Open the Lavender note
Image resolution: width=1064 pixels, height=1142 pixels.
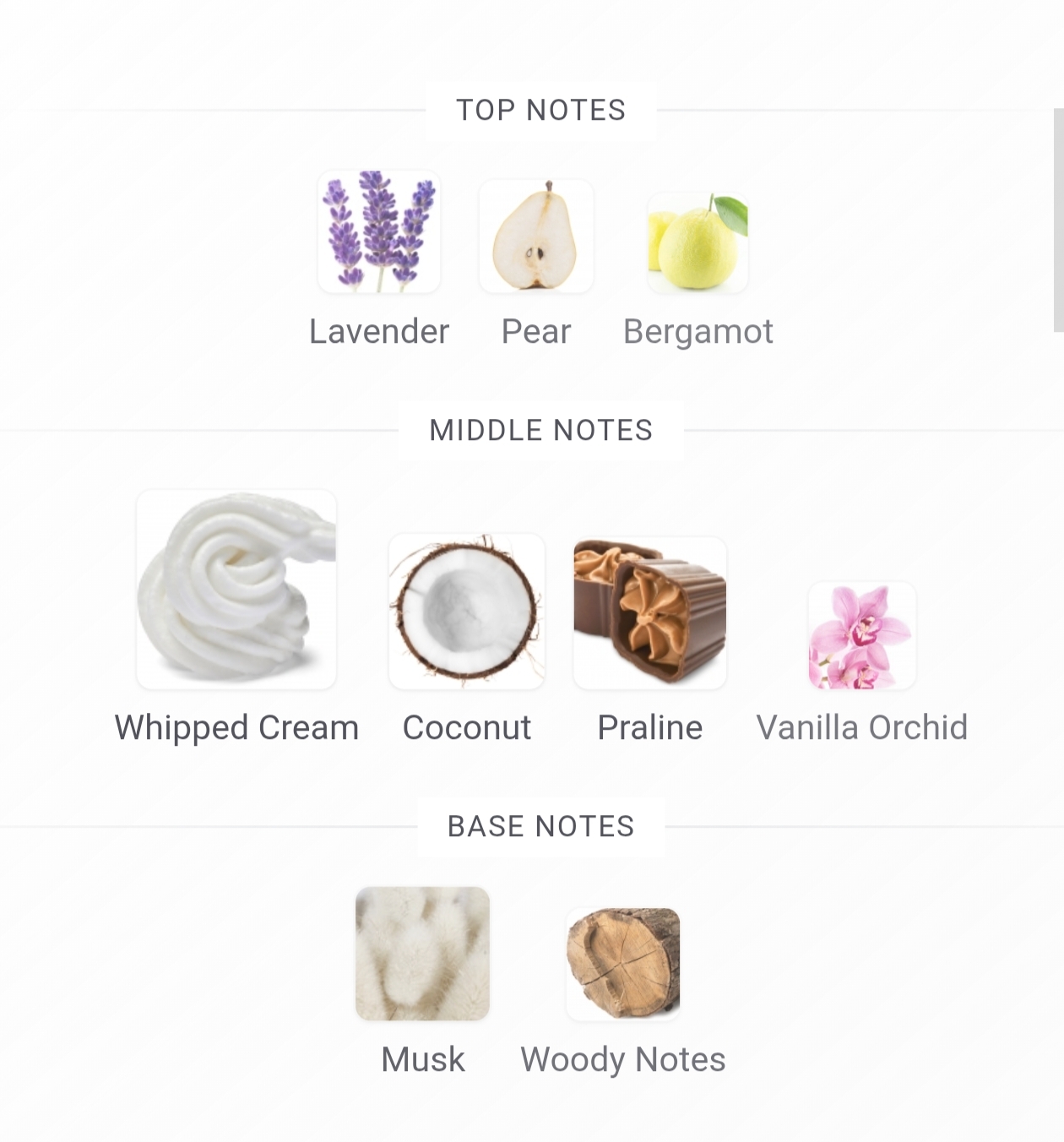click(x=379, y=233)
